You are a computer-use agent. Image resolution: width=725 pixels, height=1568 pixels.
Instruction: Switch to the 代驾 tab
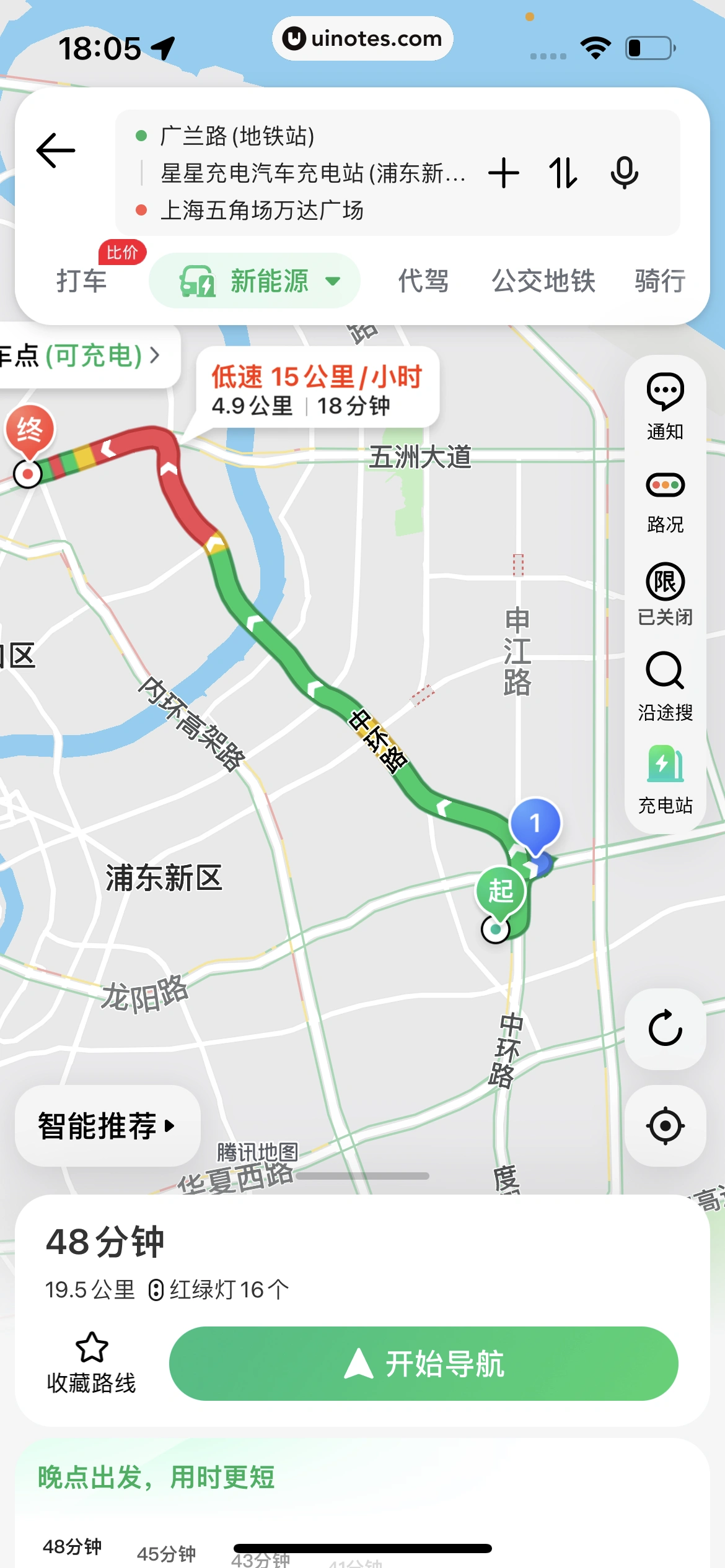coord(423,281)
